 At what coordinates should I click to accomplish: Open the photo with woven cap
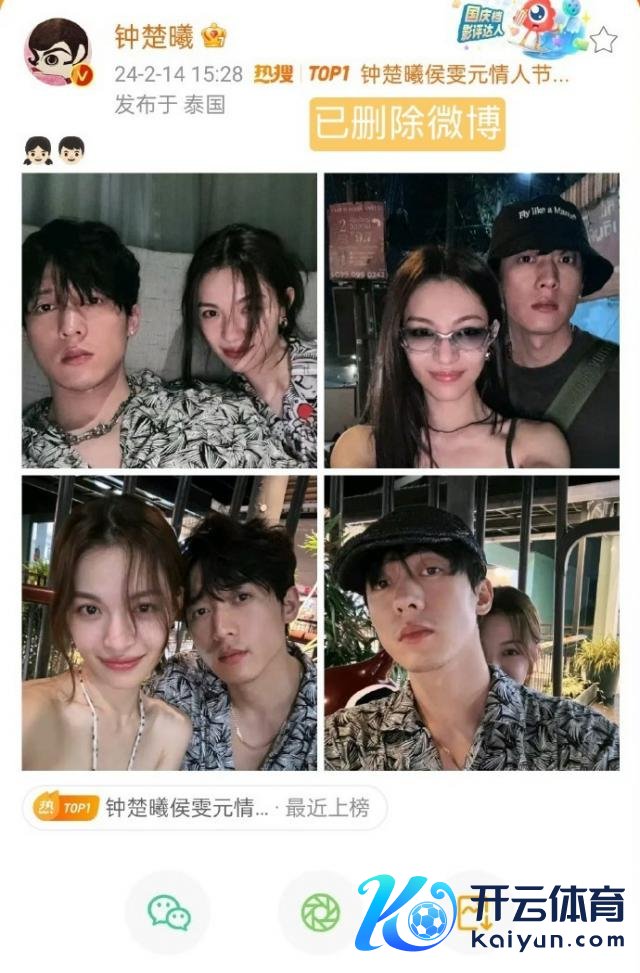tap(471, 622)
